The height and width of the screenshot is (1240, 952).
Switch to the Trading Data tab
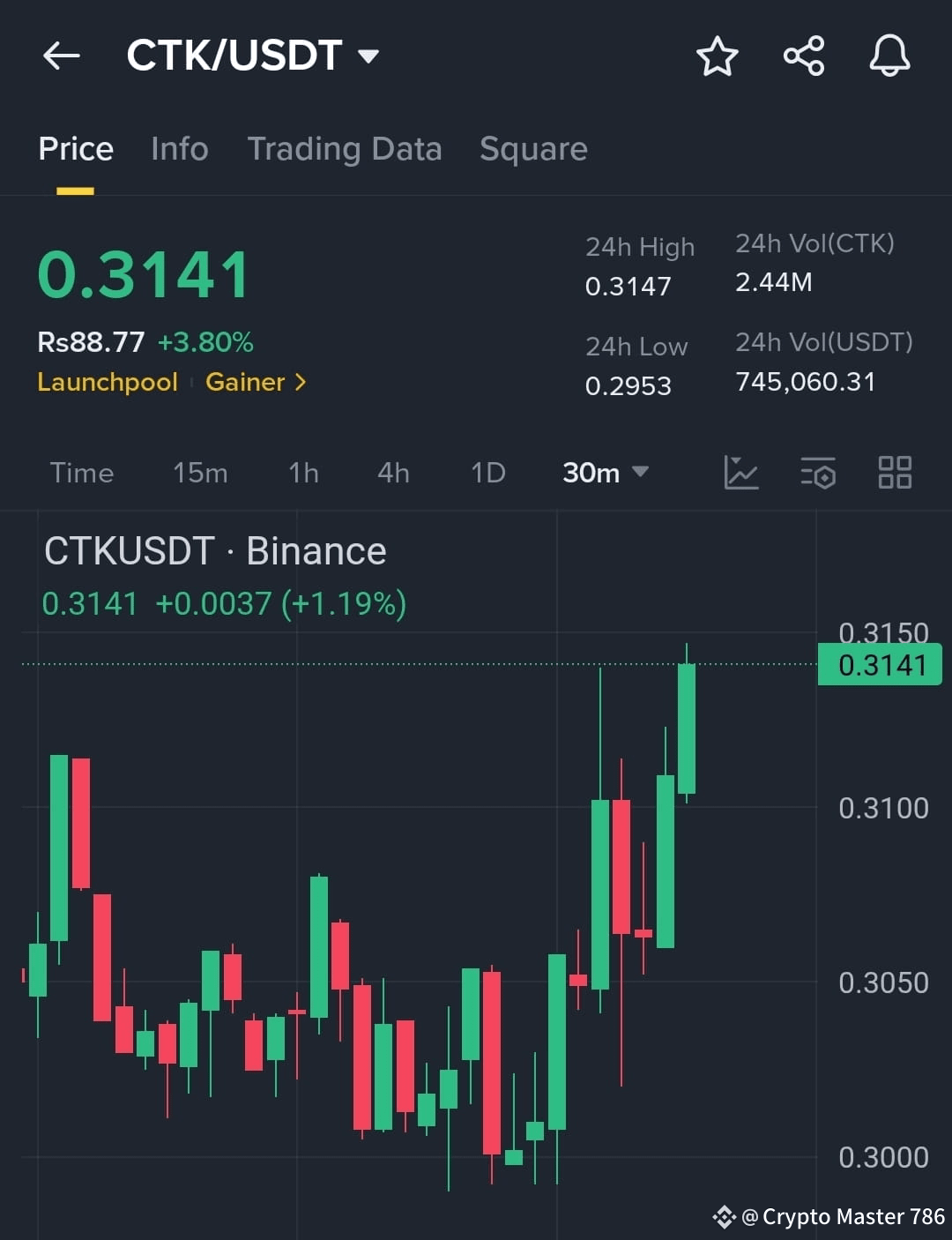[x=346, y=149]
